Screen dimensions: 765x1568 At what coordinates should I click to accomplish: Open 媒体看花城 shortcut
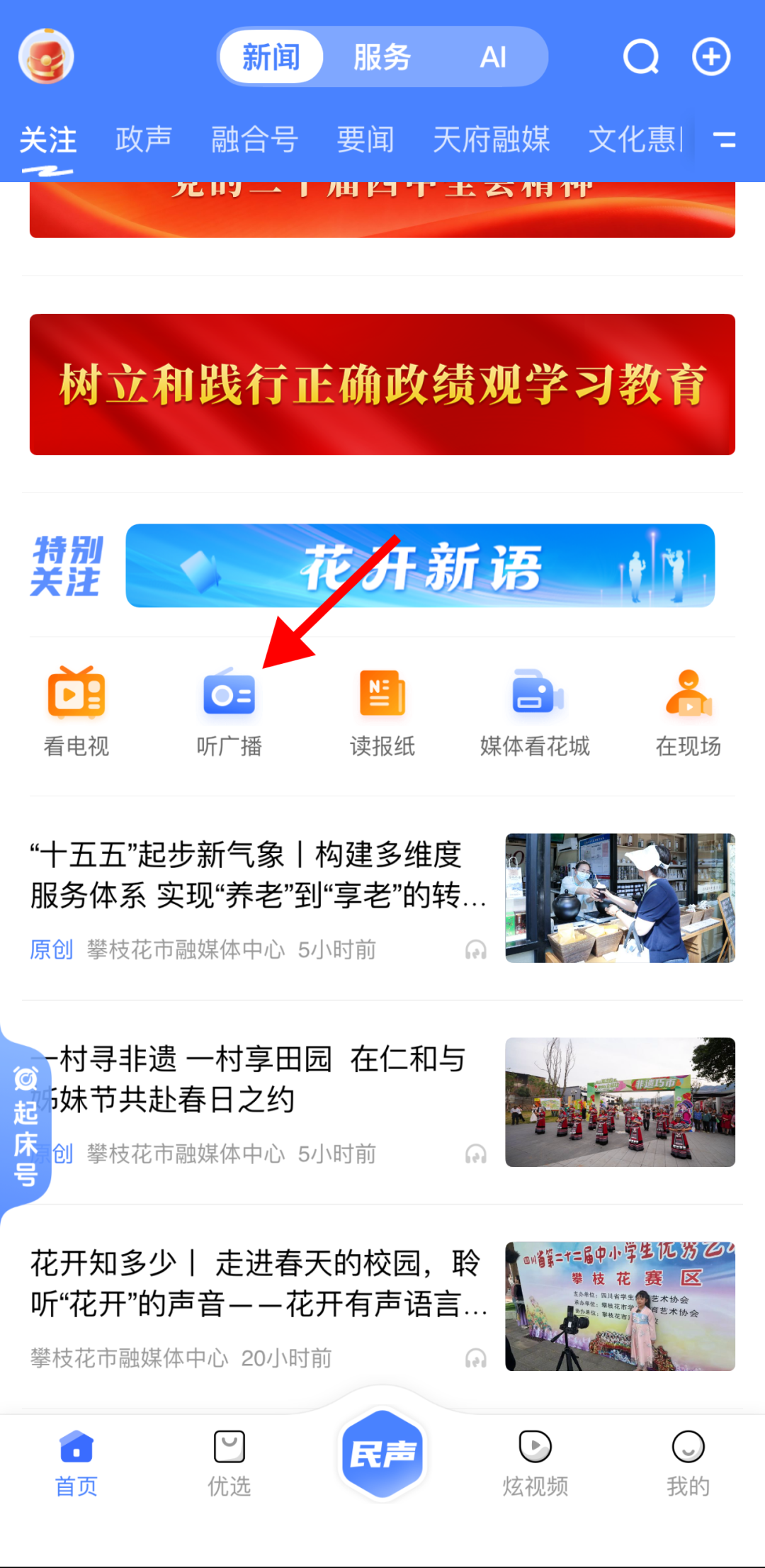tap(535, 711)
